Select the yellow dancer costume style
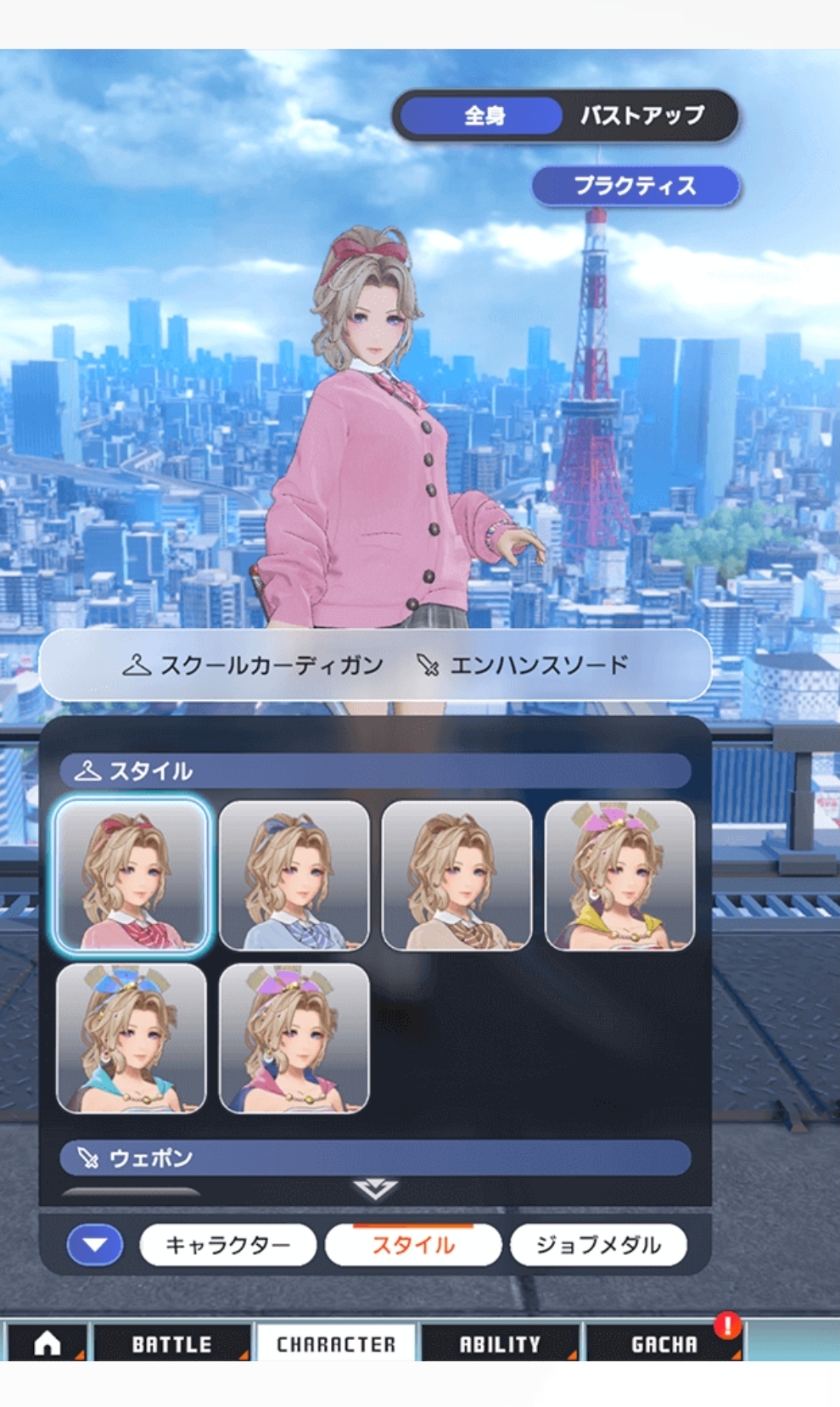Image resolution: width=840 pixels, height=1407 pixels. [619, 875]
